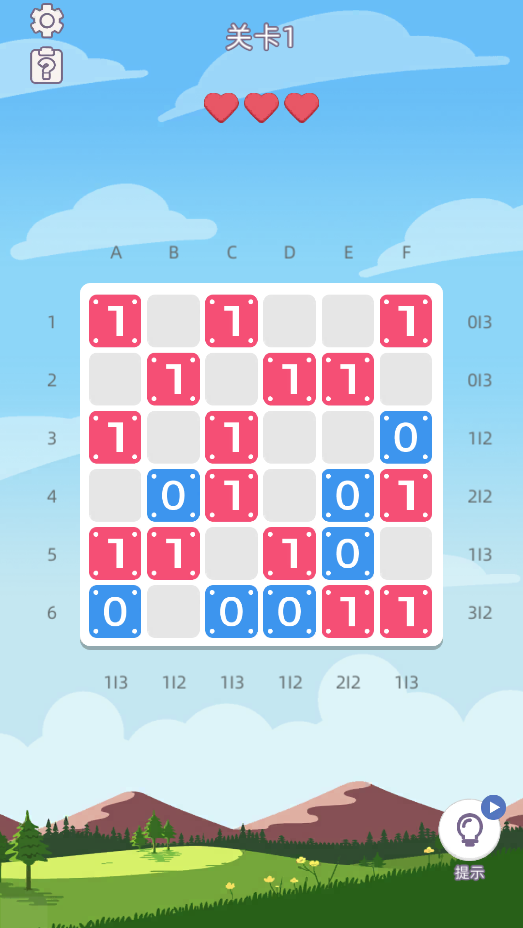
Task: Fill the empty cell at F2
Action: tap(406, 379)
